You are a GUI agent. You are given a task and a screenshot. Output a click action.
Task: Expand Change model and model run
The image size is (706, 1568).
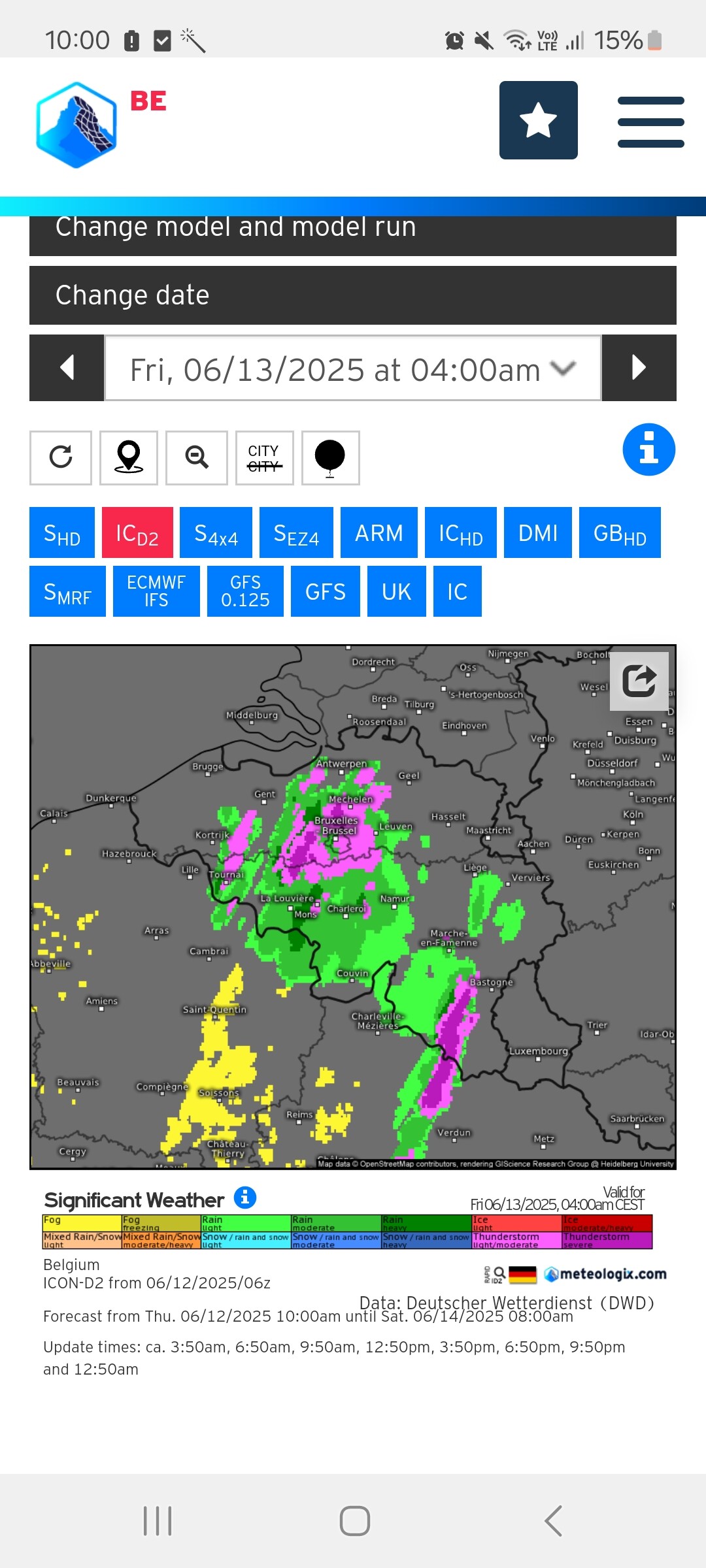(353, 230)
